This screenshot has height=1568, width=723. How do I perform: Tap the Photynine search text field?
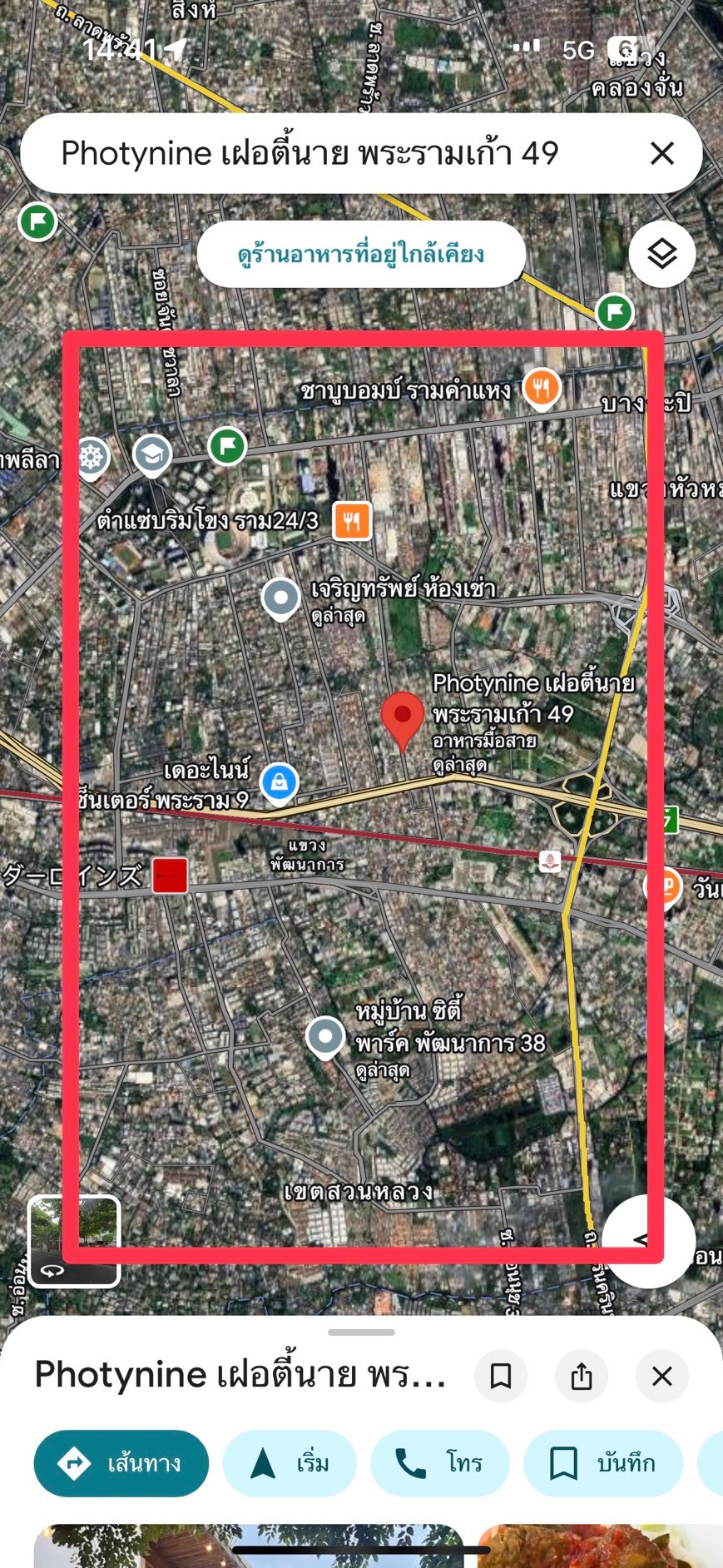pos(310,153)
